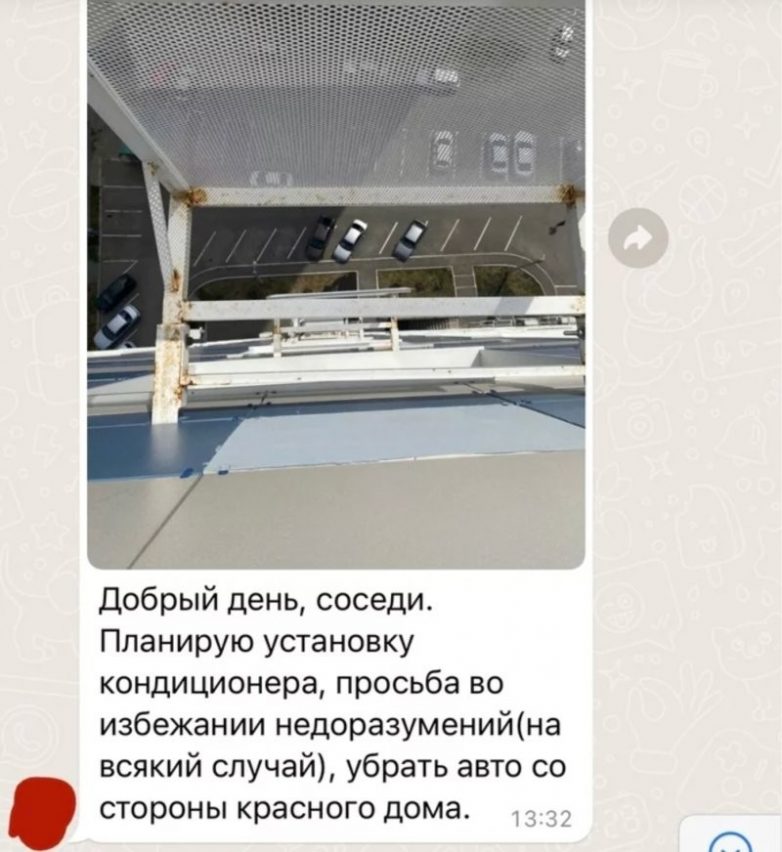This screenshot has height=852, width=782.
Task: Open the balcony photo in full view
Action: click(x=336, y=285)
